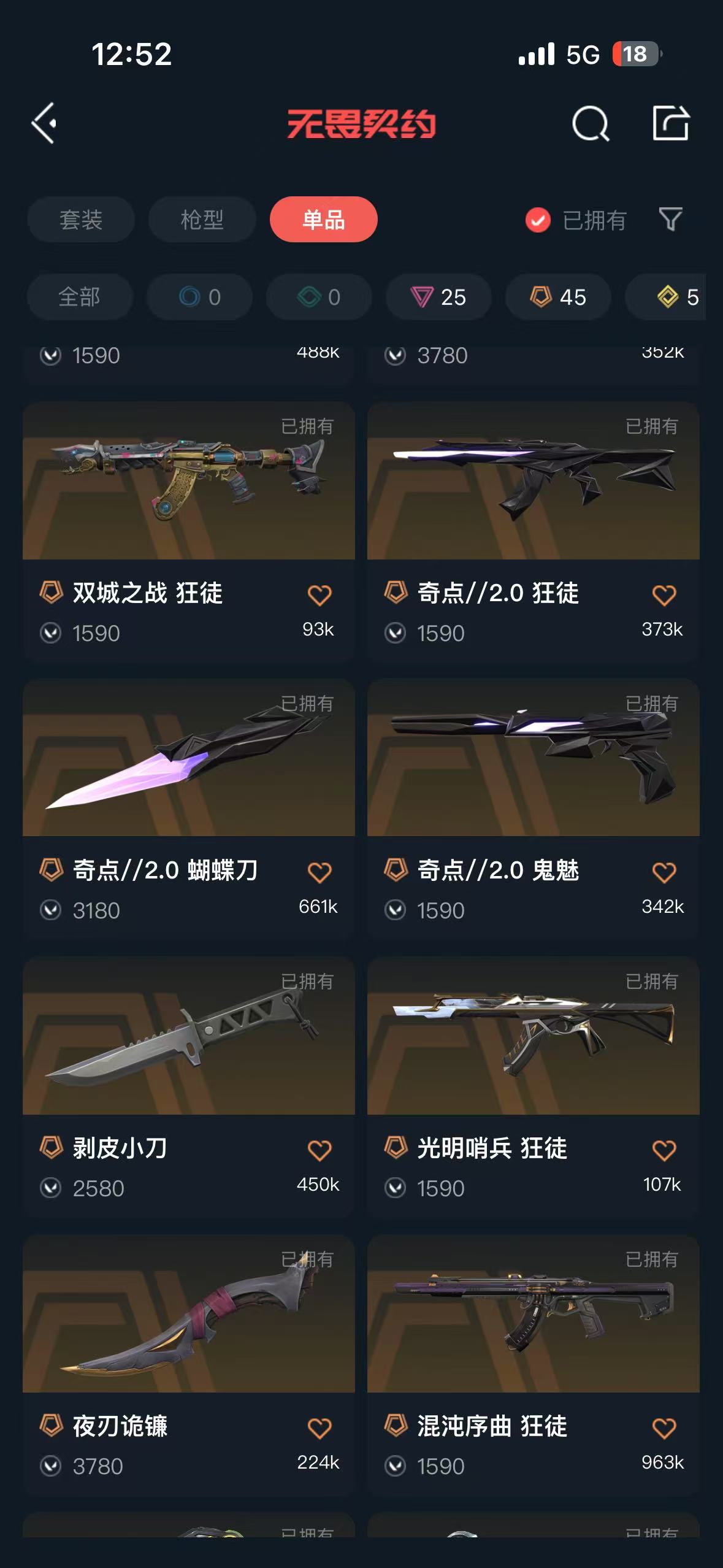The image size is (723, 1568).
Task: Switch to the 套装 tab
Action: click(80, 220)
